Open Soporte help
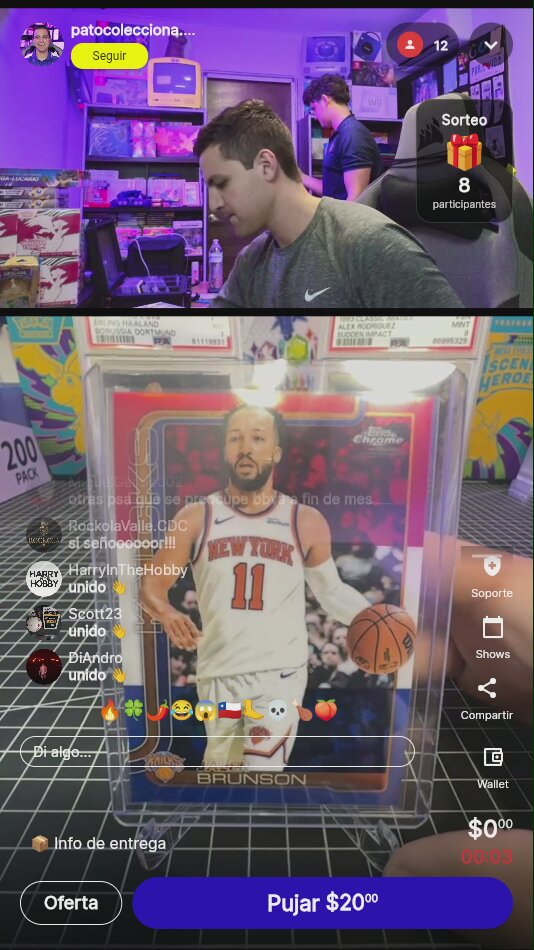Image resolution: width=534 pixels, height=950 pixels. [492, 576]
